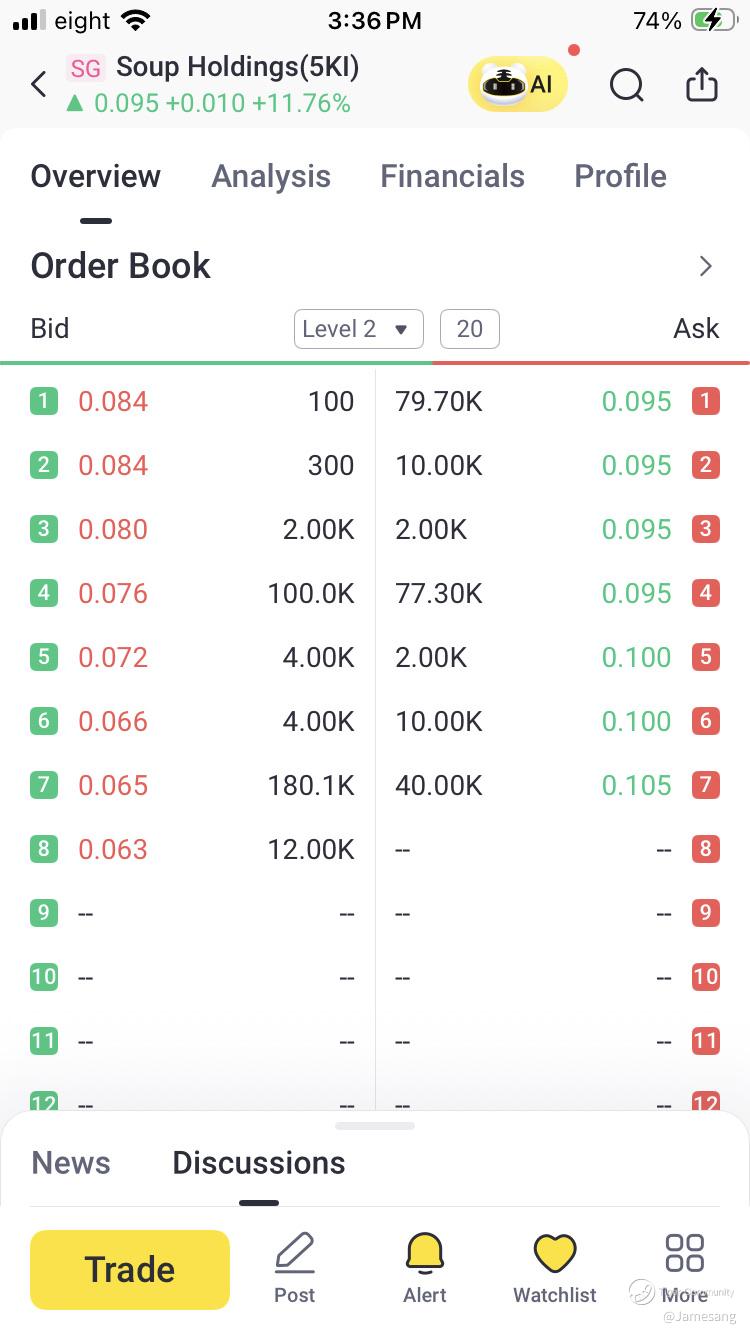Viewport: 750px width, 1334px height.
Task: Open the Profile tab
Action: (x=620, y=176)
